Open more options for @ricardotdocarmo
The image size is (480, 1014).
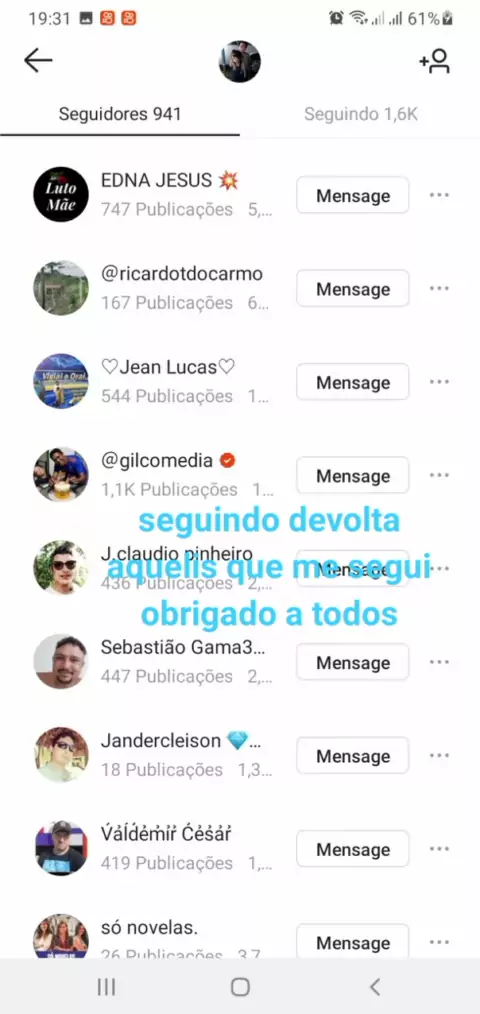point(439,288)
